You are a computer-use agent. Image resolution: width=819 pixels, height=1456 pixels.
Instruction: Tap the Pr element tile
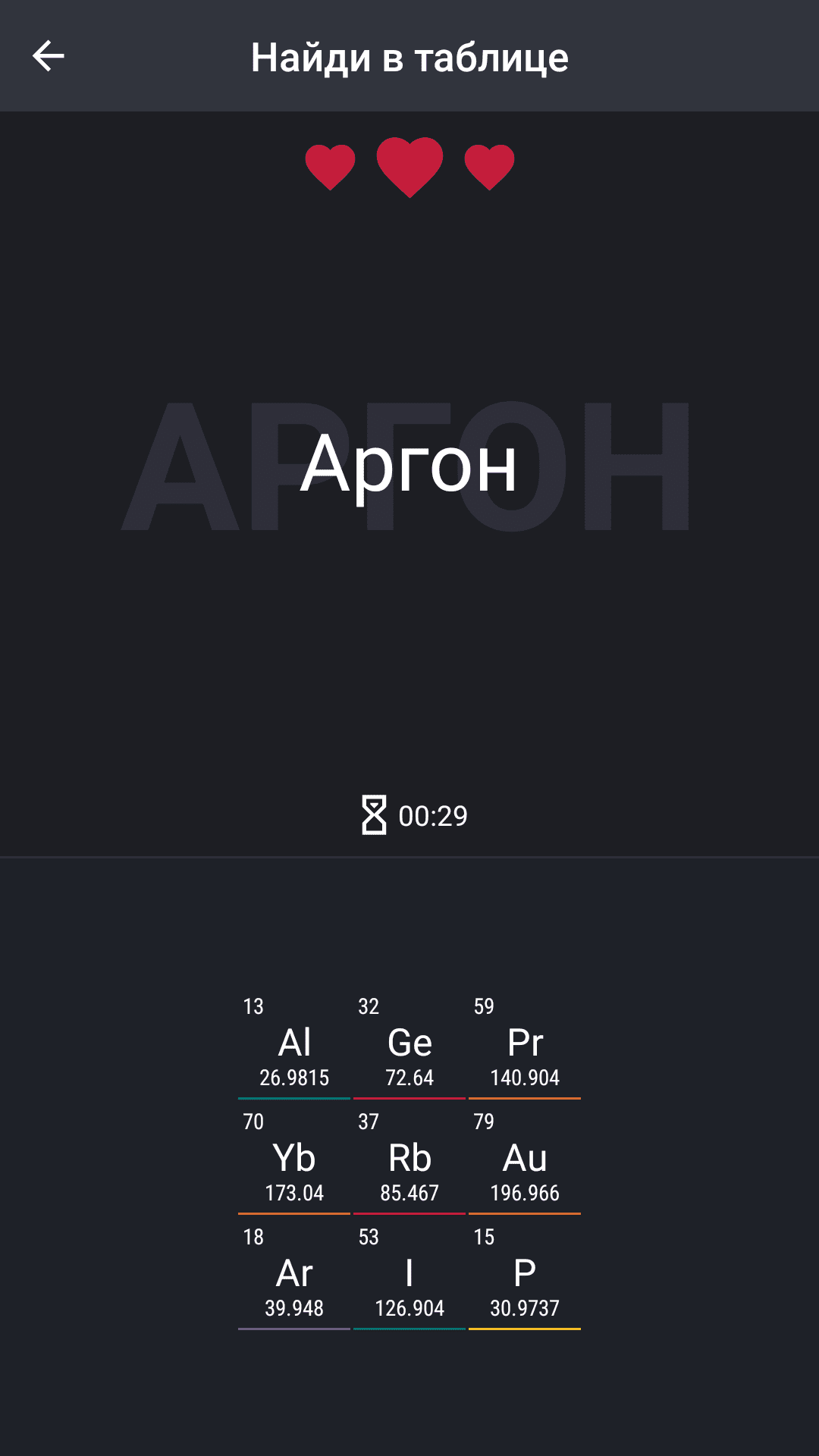click(x=525, y=1043)
